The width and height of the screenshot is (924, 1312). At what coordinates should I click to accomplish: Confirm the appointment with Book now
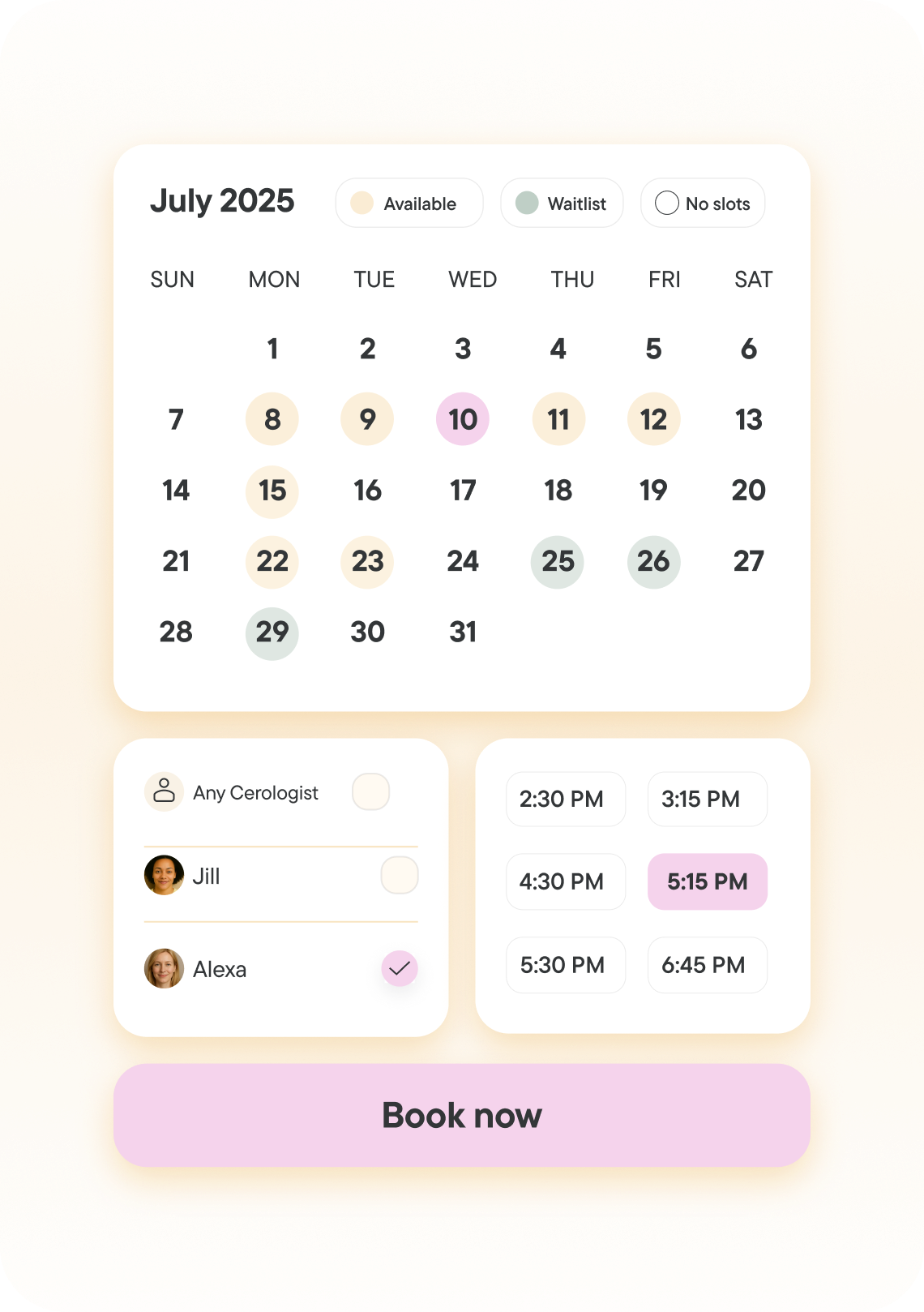coord(462,1116)
